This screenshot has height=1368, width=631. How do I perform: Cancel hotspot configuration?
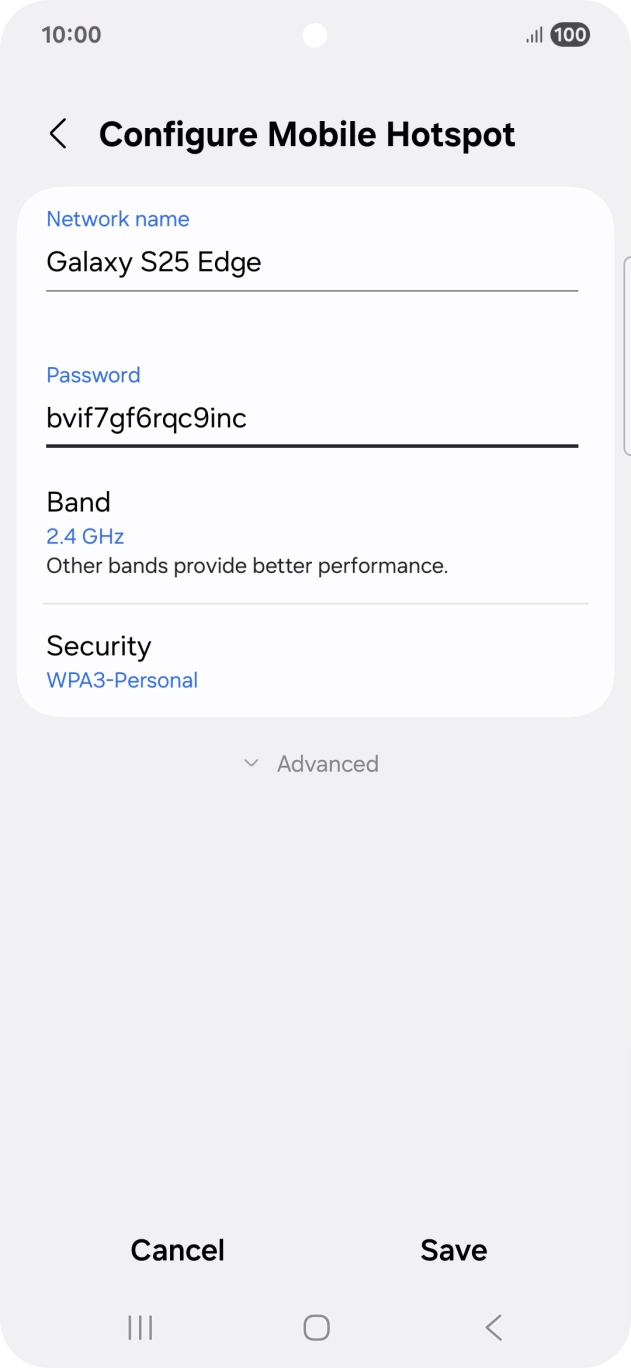point(178,1250)
